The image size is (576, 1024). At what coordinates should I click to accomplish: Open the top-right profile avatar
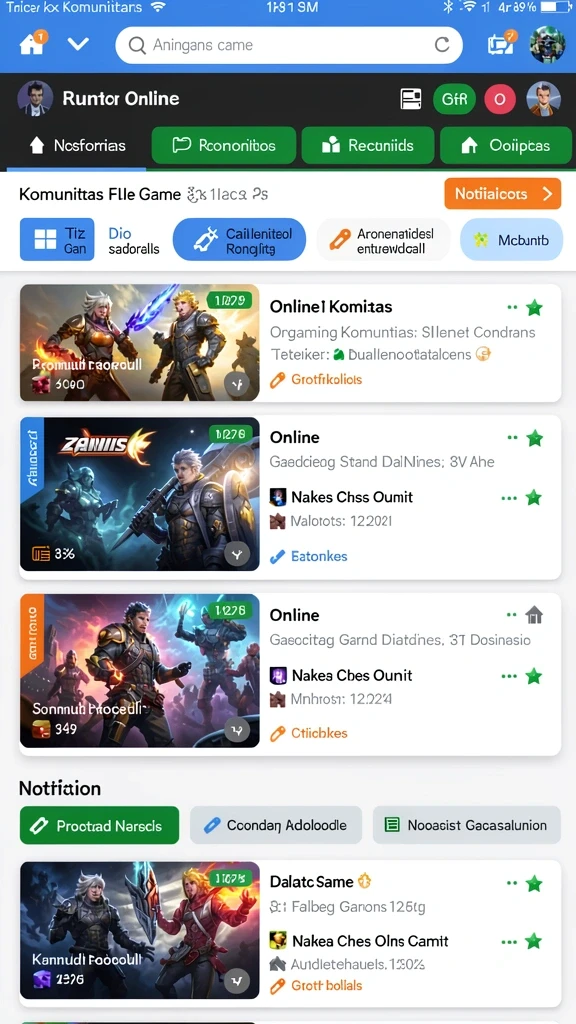pyautogui.click(x=547, y=44)
